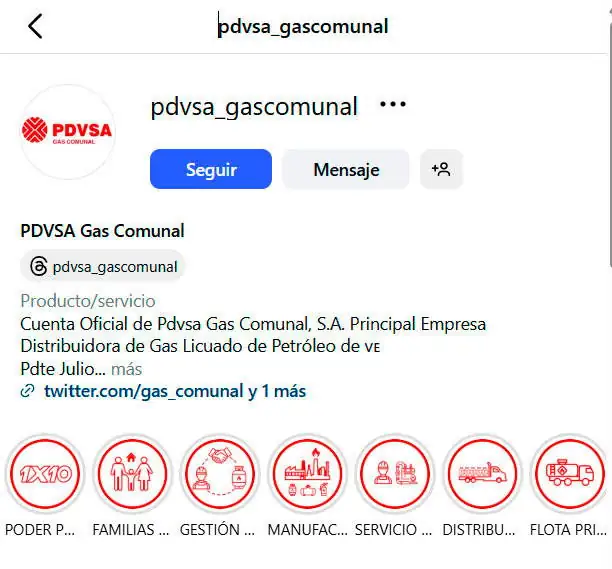This screenshot has width=612, height=569.
Task: Send a message via Mensaje button
Action: pyautogui.click(x=346, y=169)
